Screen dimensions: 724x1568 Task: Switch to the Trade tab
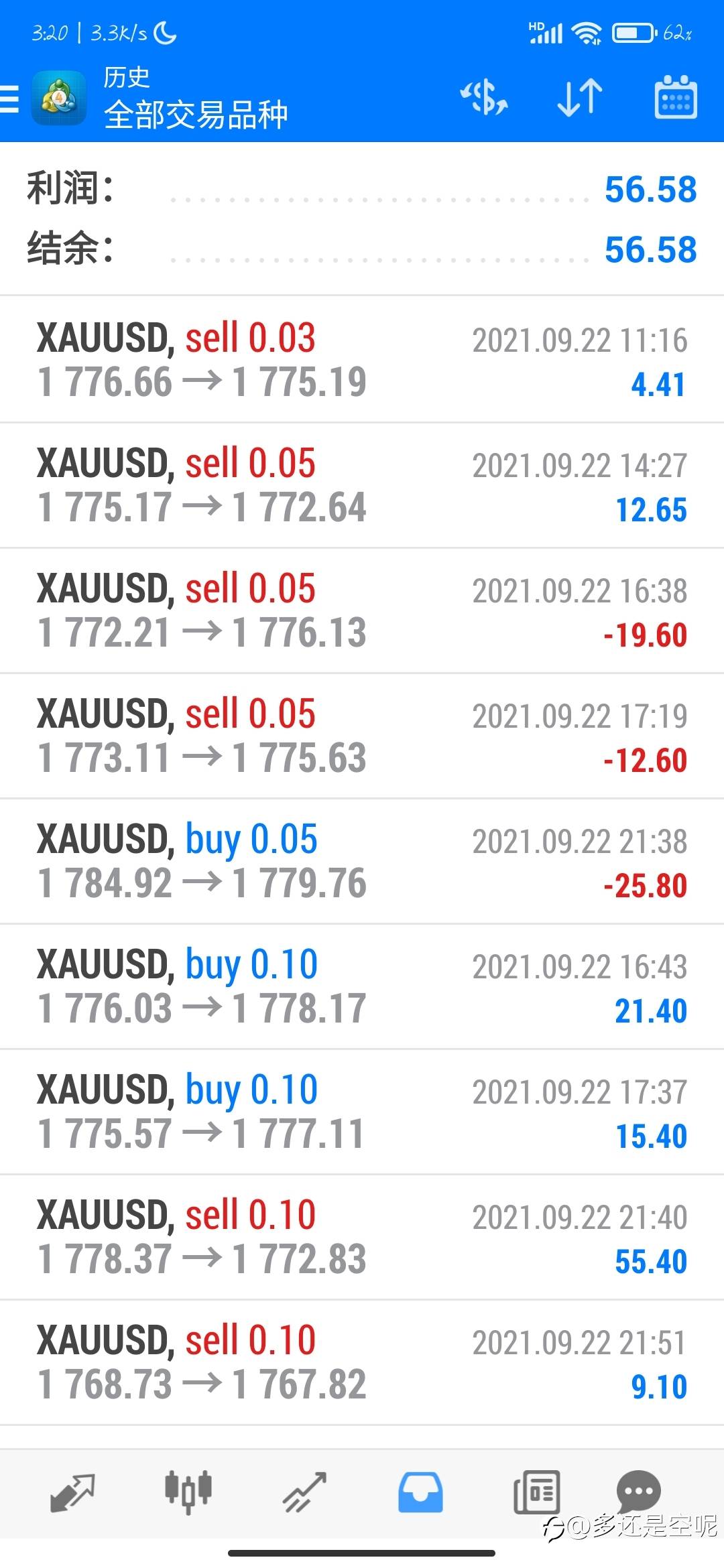[x=304, y=1493]
